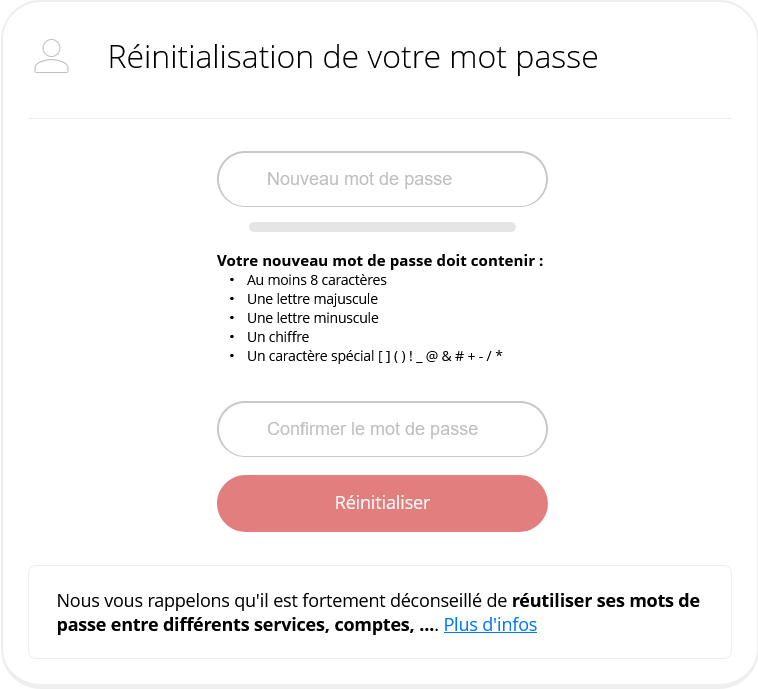Screen dimensions: 758x689
Task: Open the Plus d'infos link
Action: coord(490,625)
